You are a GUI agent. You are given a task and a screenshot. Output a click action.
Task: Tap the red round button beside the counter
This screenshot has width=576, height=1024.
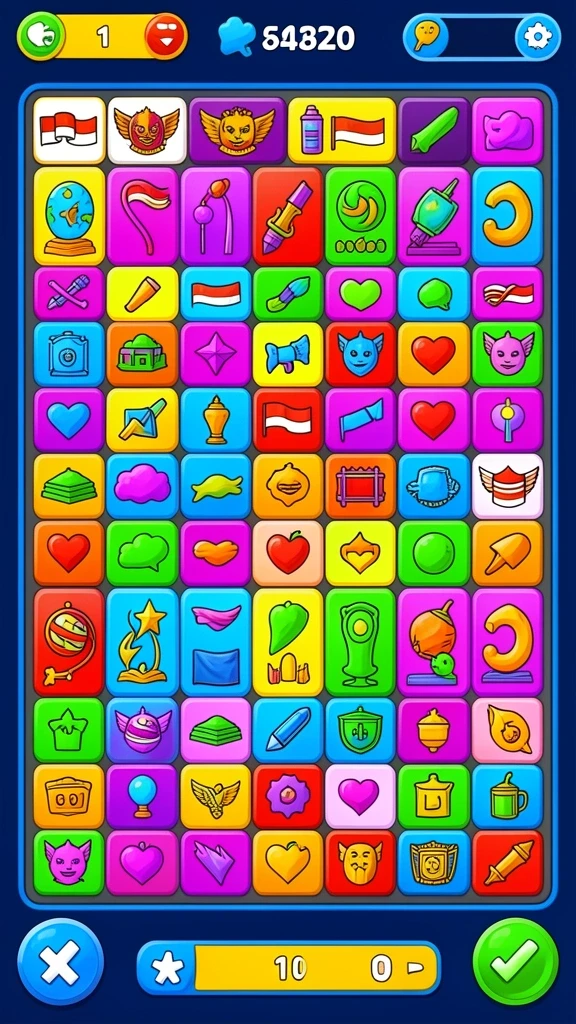(165, 37)
